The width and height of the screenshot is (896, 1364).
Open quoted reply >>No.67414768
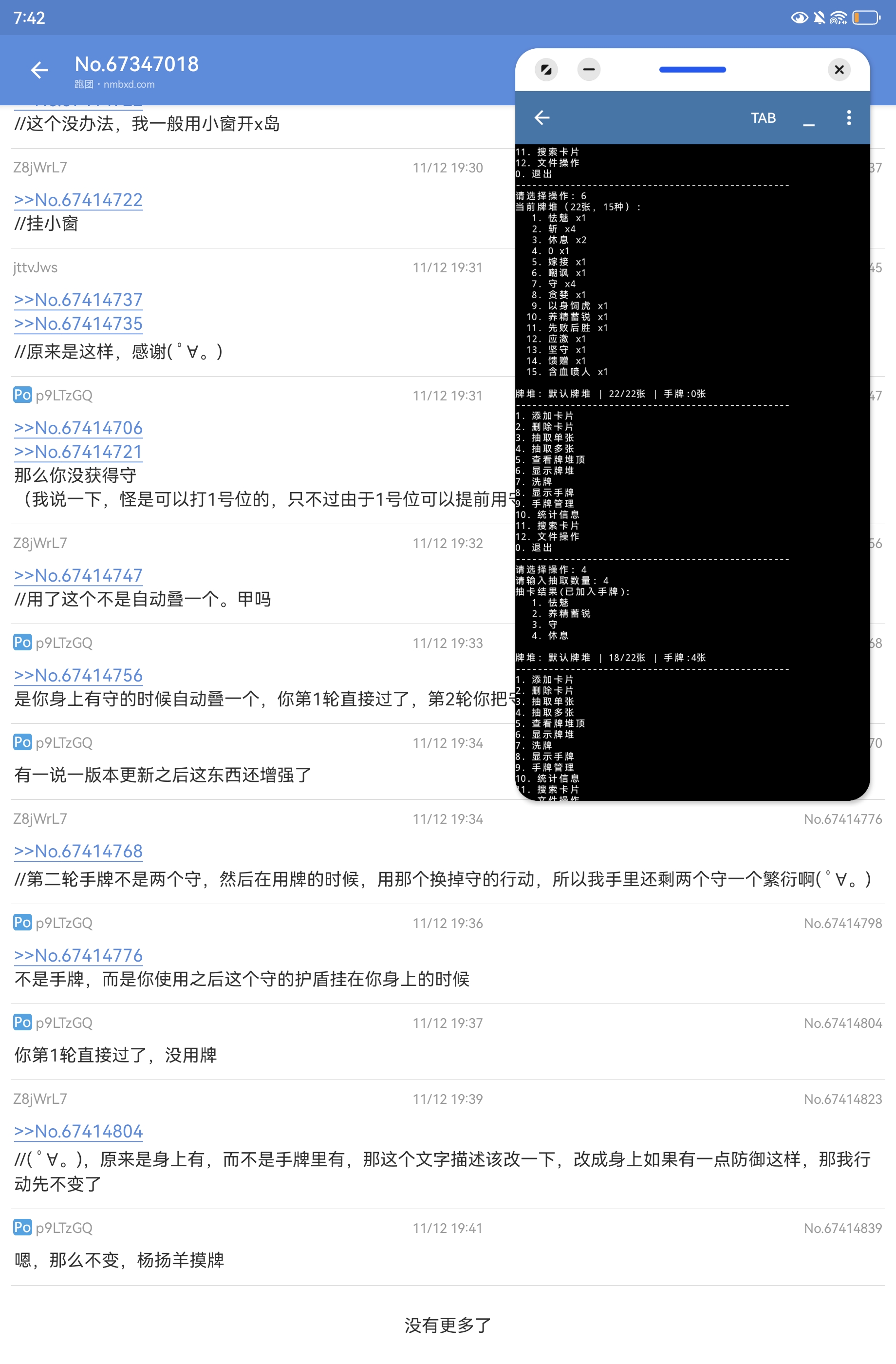tap(78, 852)
